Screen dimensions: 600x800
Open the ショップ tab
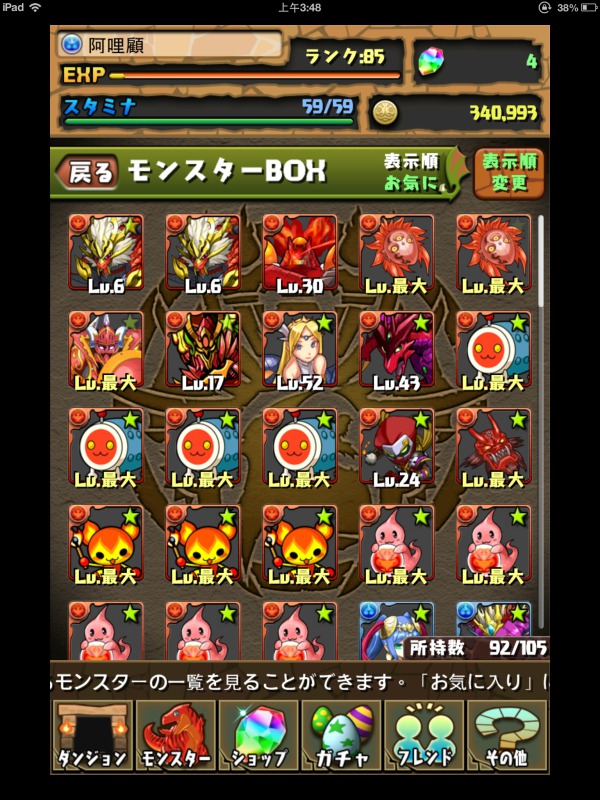[258, 735]
